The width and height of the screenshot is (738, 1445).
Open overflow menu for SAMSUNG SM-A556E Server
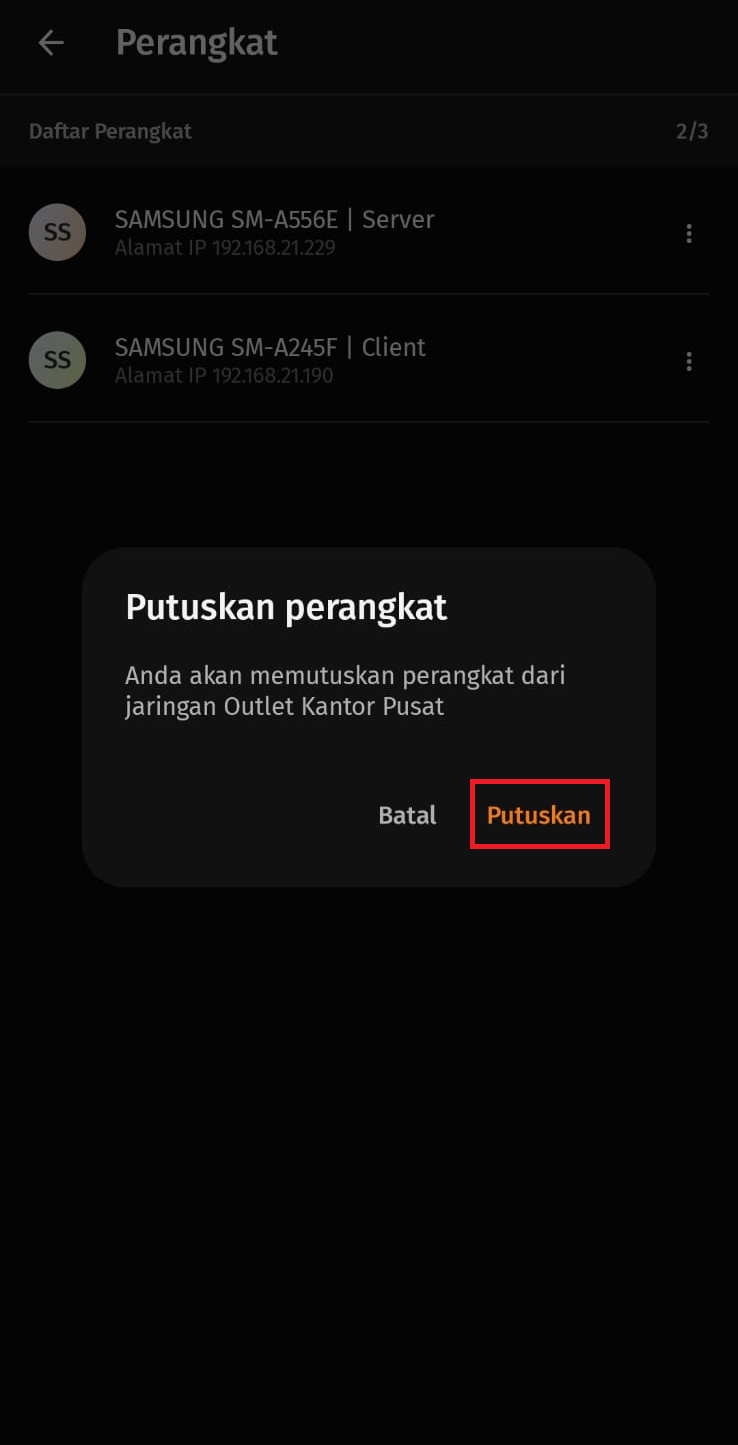pos(688,233)
